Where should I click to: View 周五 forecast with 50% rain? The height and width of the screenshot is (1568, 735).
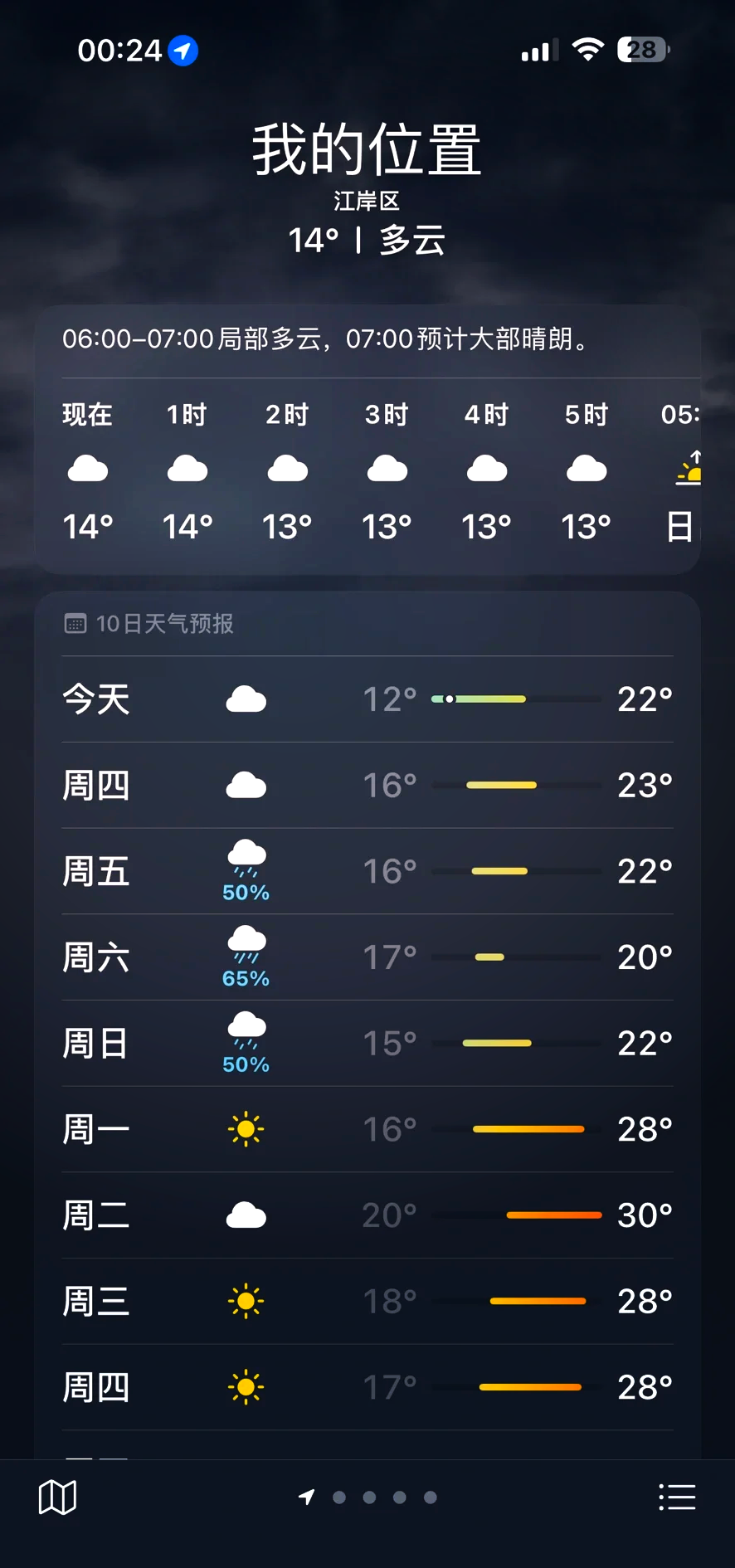pos(367,872)
